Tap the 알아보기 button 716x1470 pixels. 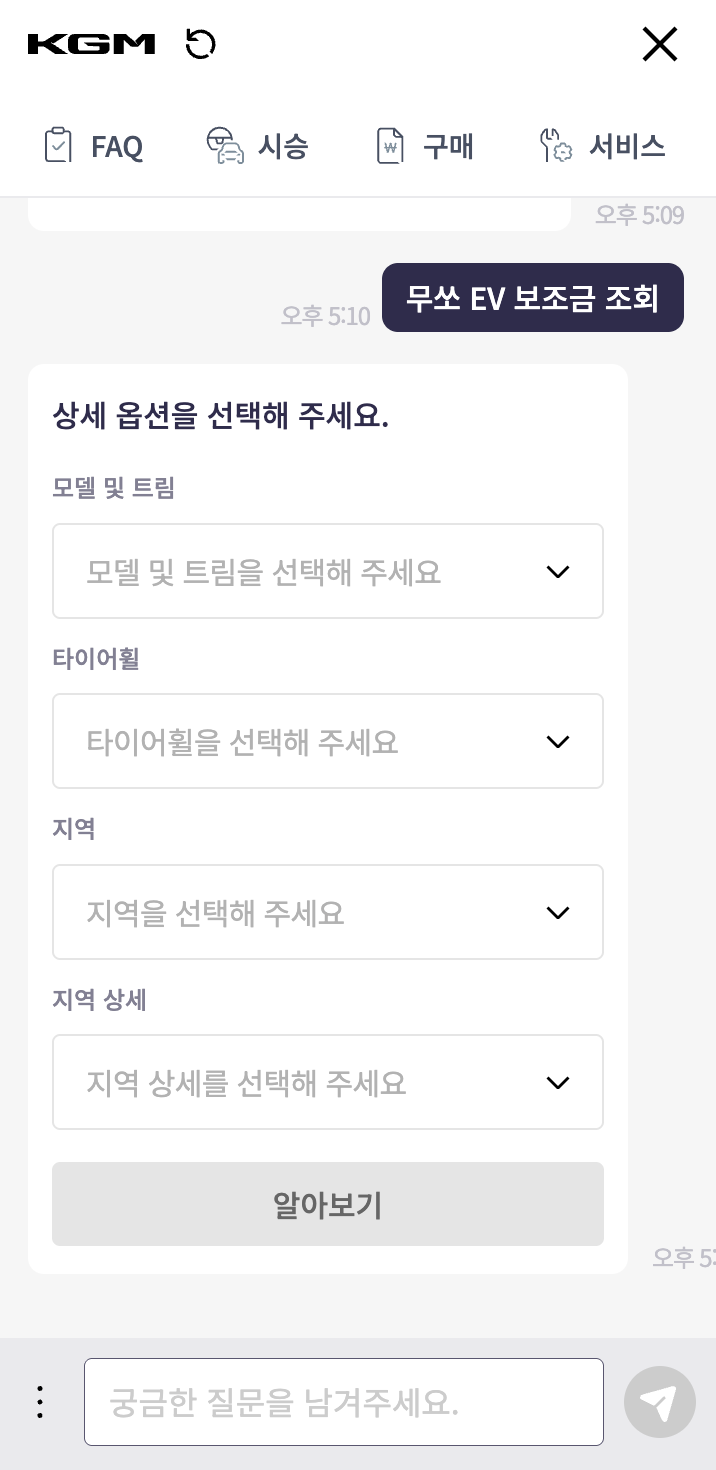[x=328, y=1204]
